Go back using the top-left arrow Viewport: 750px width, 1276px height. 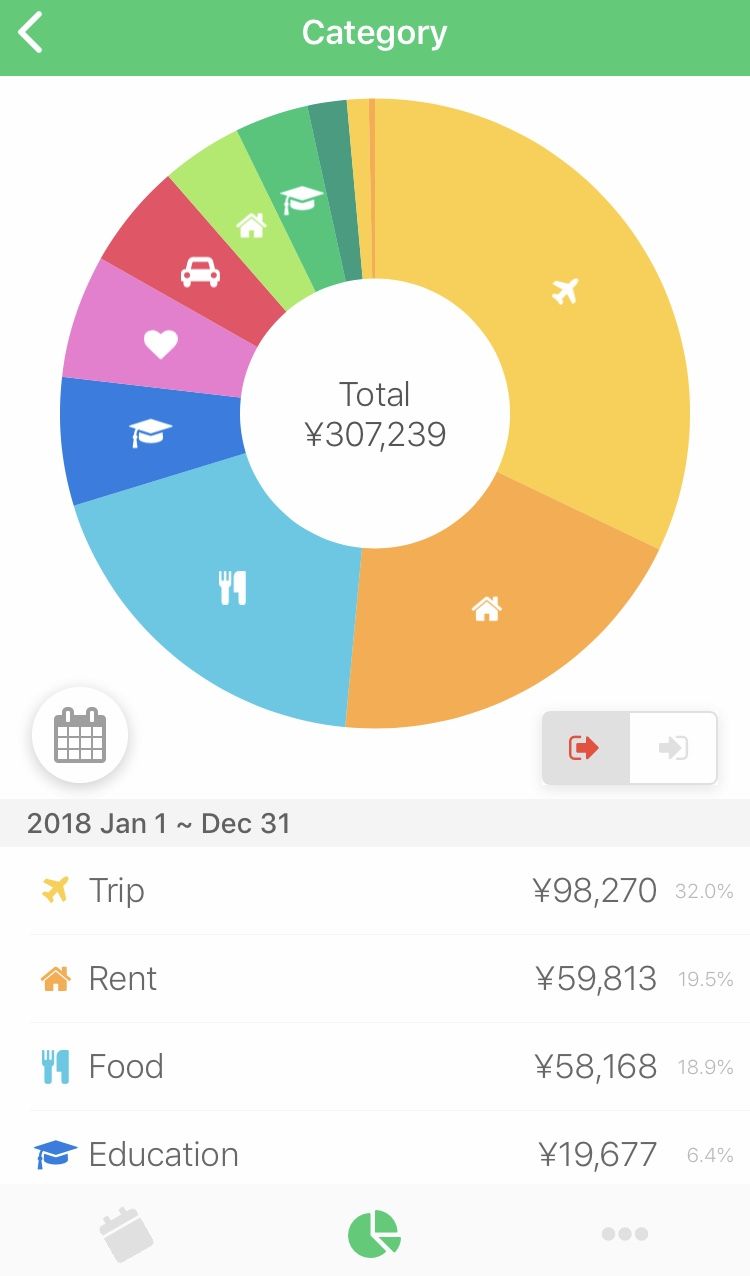tap(31, 32)
